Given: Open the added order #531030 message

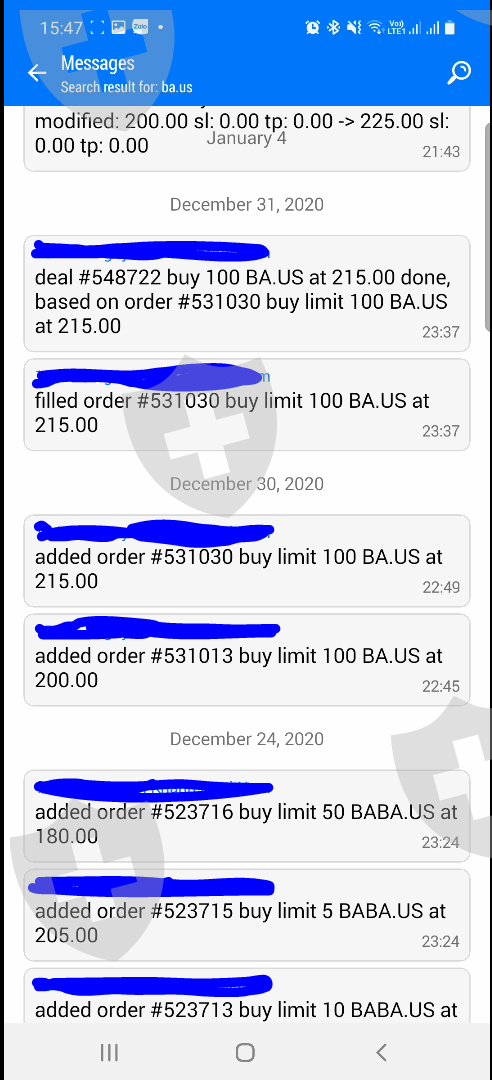Looking at the screenshot, I should pos(247,561).
